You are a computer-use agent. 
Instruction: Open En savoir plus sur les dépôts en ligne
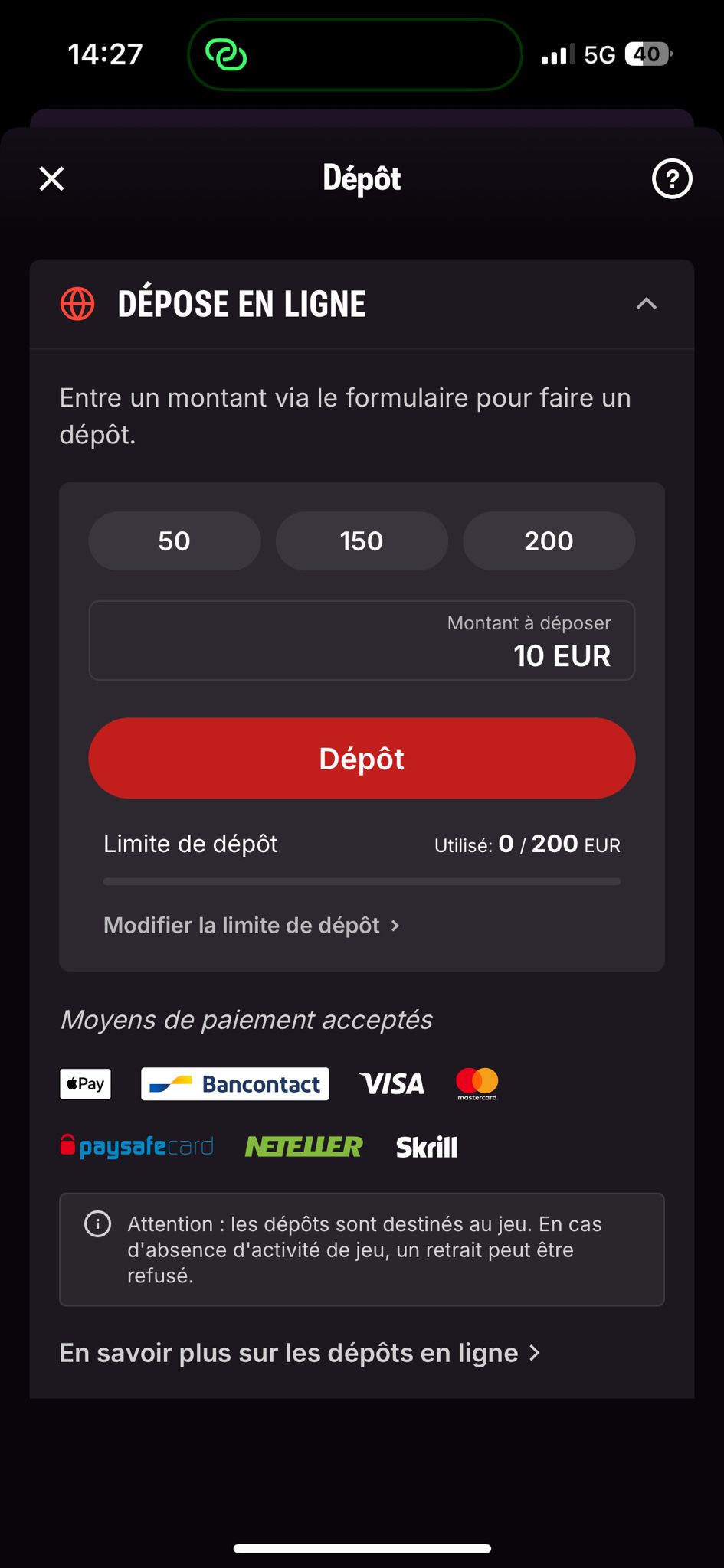click(x=300, y=1353)
